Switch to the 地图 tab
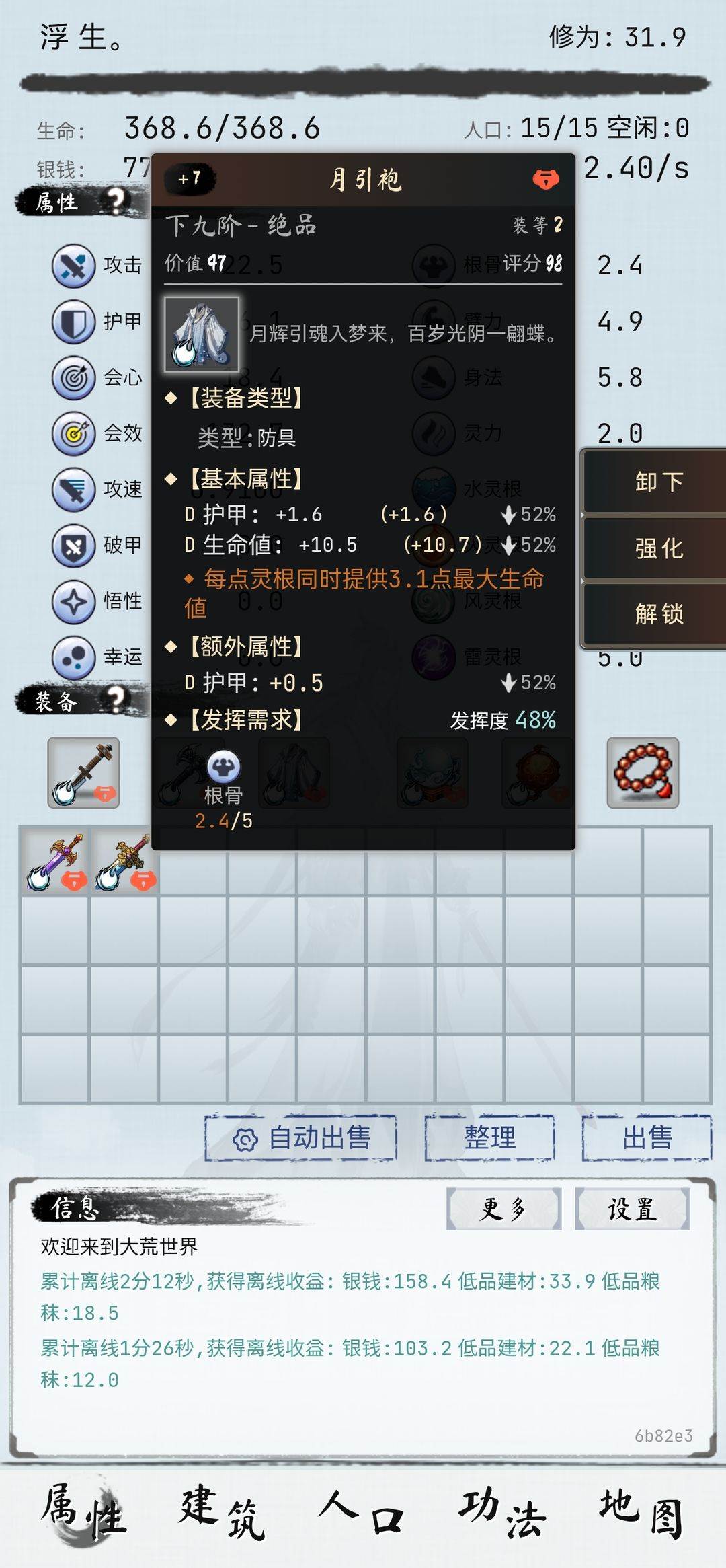The width and height of the screenshot is (726, 1568). coord(641,1514)
